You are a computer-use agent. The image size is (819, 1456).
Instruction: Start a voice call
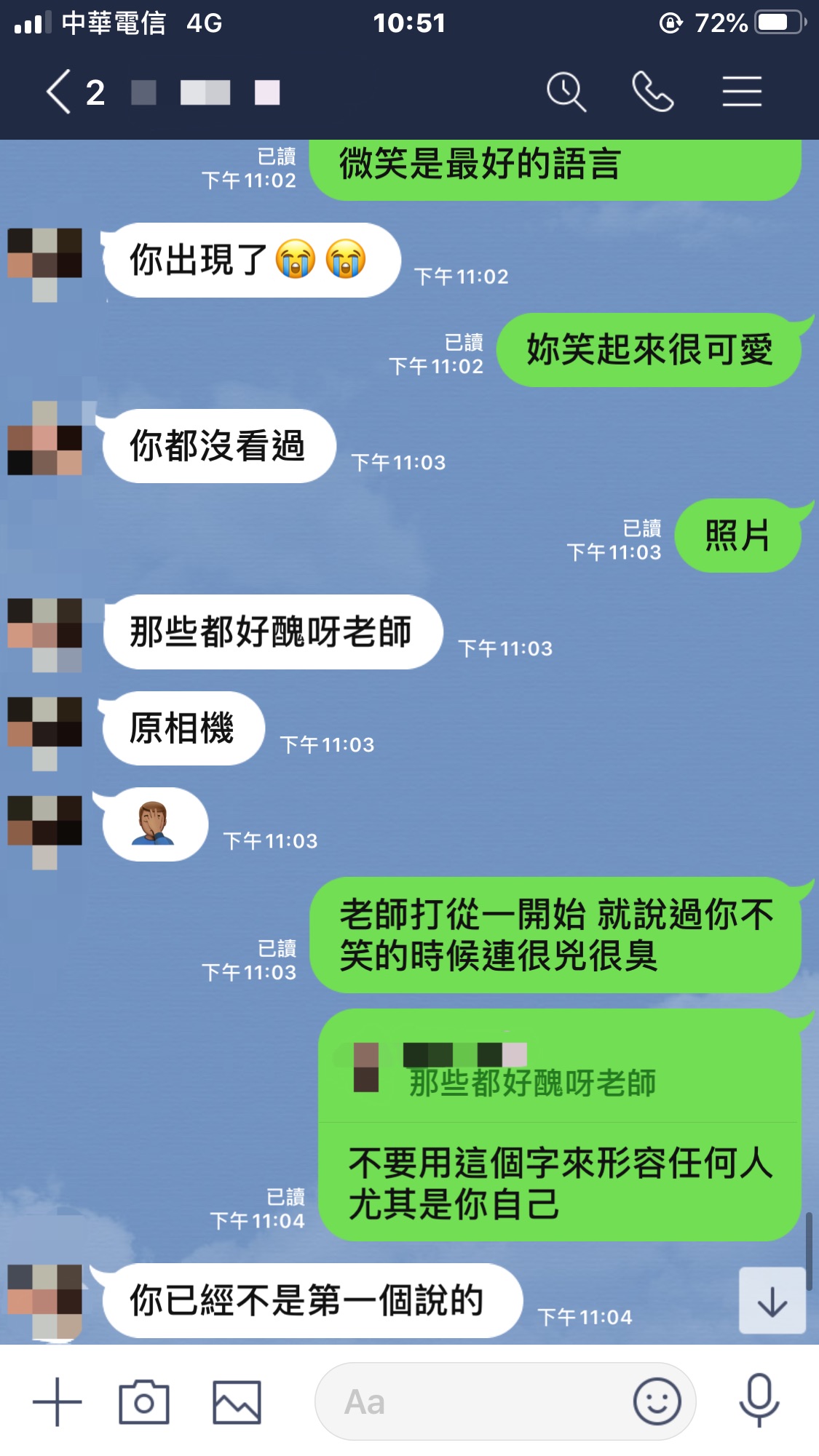652,92
